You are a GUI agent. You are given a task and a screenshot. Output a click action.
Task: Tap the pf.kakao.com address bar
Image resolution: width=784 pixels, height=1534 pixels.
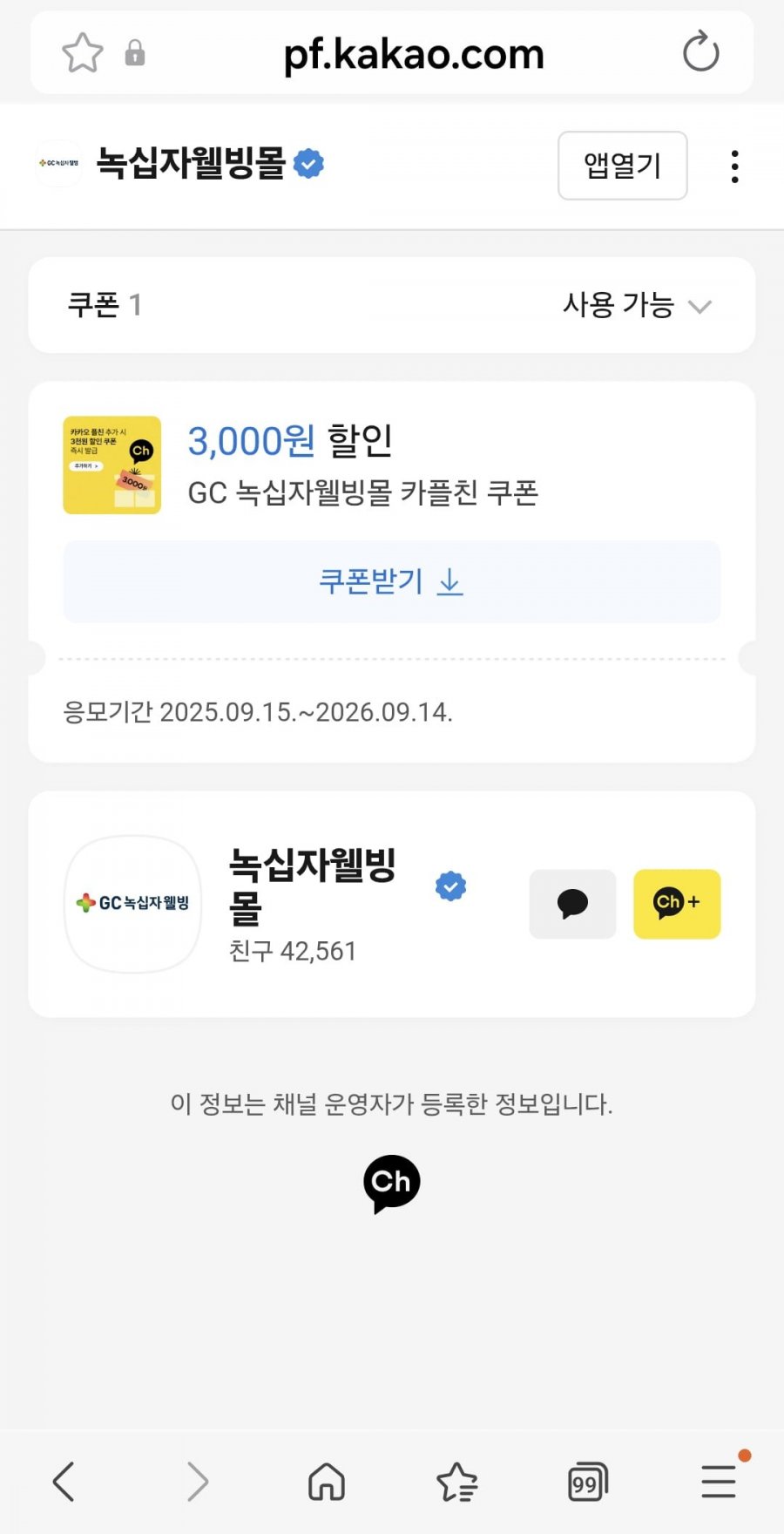[x=414, y=54]
